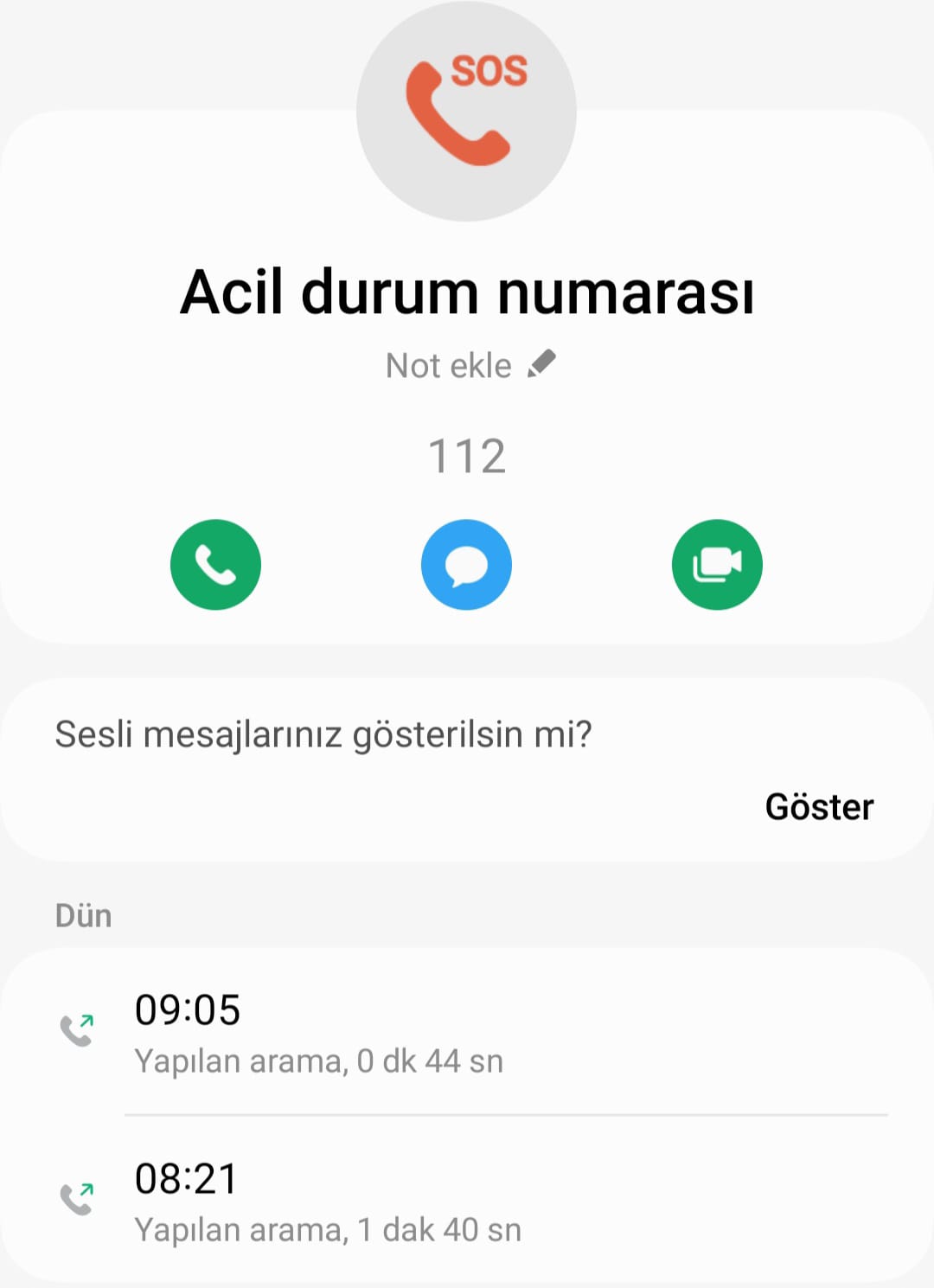The width and height of the screenshot is (934, 1288).
Task: Tap Not ekle to add a note
Action: tap(470, 366)
